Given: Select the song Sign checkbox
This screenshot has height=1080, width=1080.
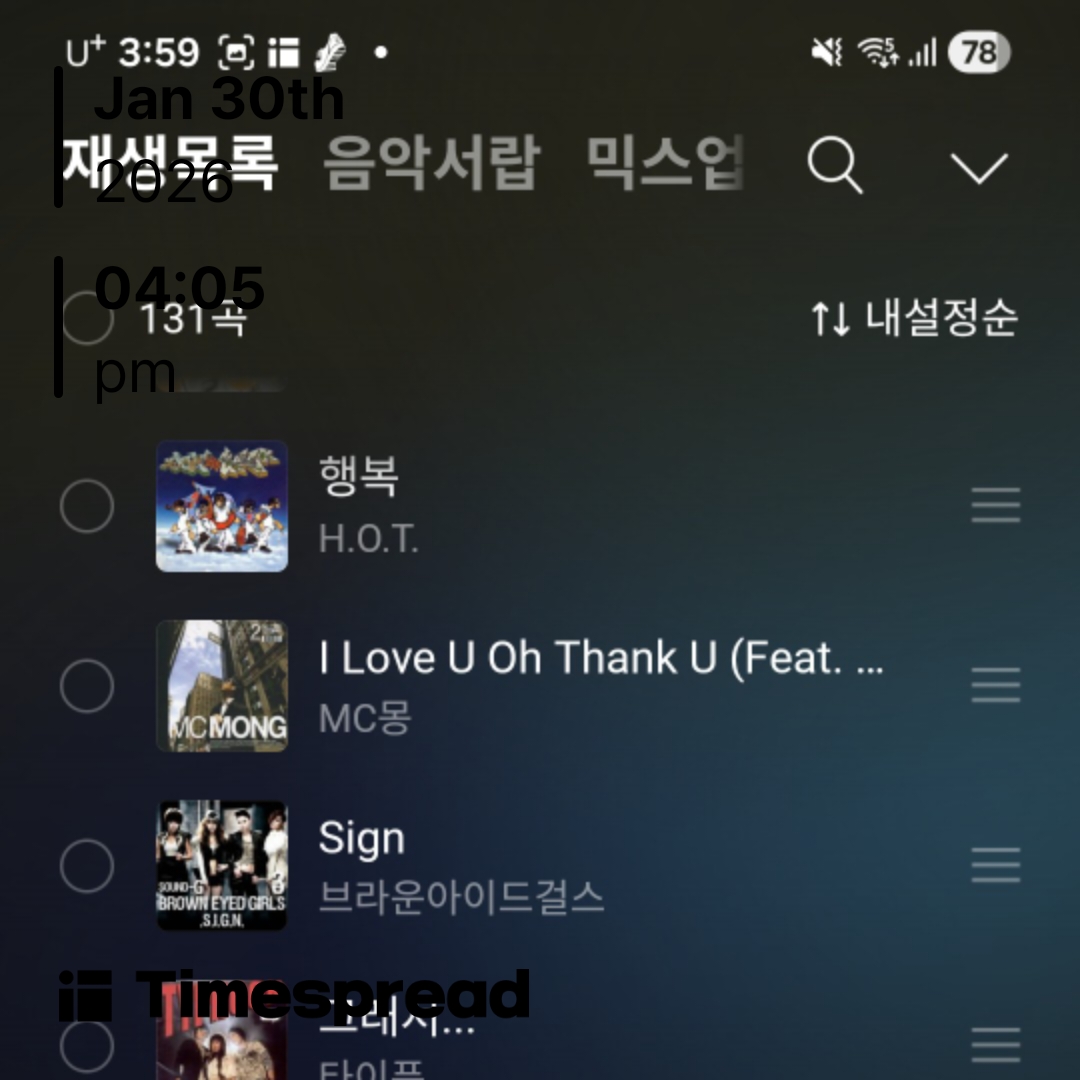Looking at the screenshot, I should 87,866.
